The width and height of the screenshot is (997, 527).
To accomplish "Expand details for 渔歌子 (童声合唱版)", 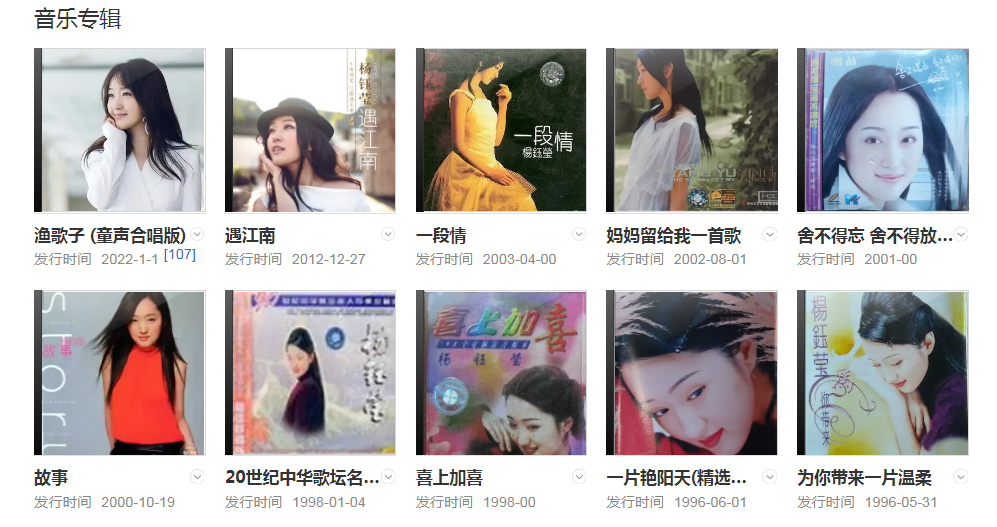I will pos(197,234).
